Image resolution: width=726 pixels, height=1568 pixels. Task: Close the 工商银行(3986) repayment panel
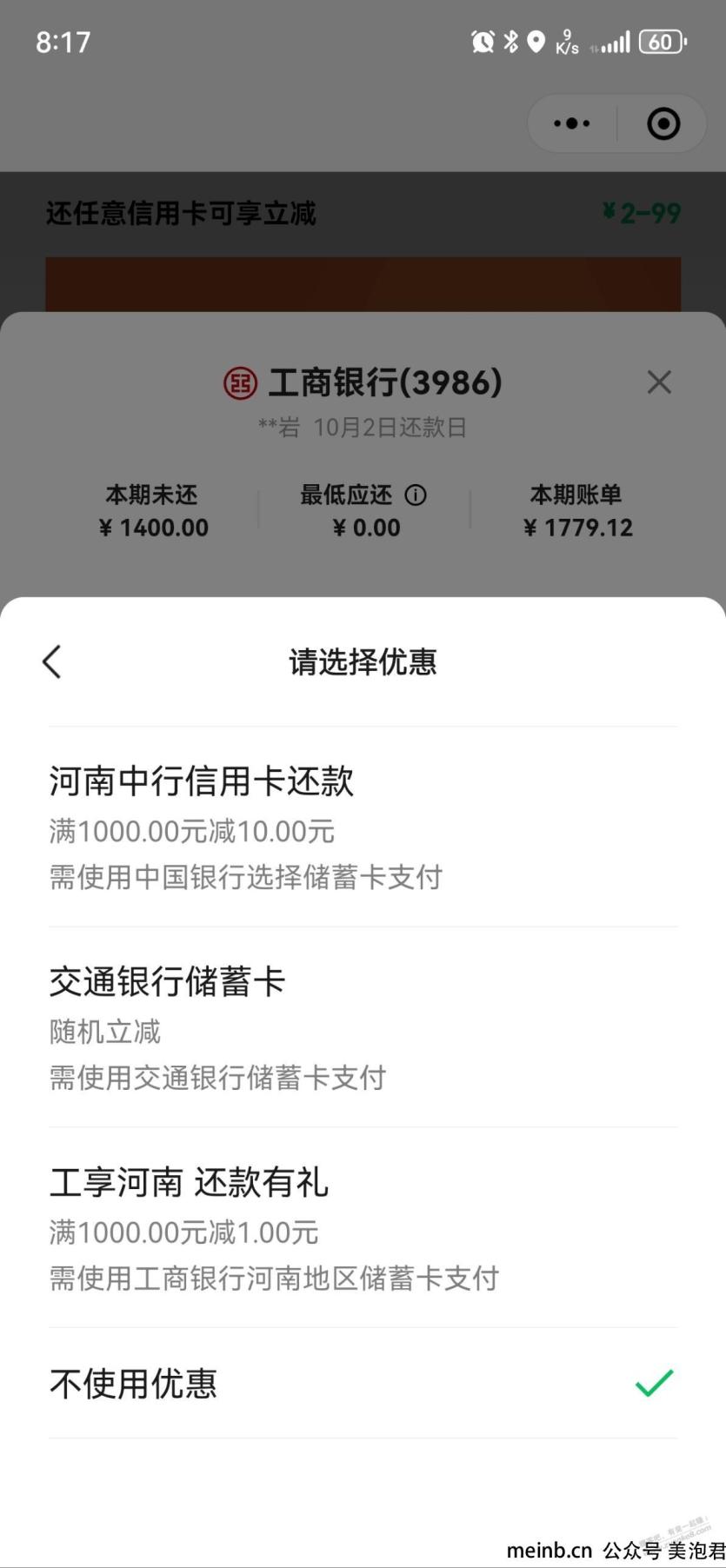click(x=659, y=382)
